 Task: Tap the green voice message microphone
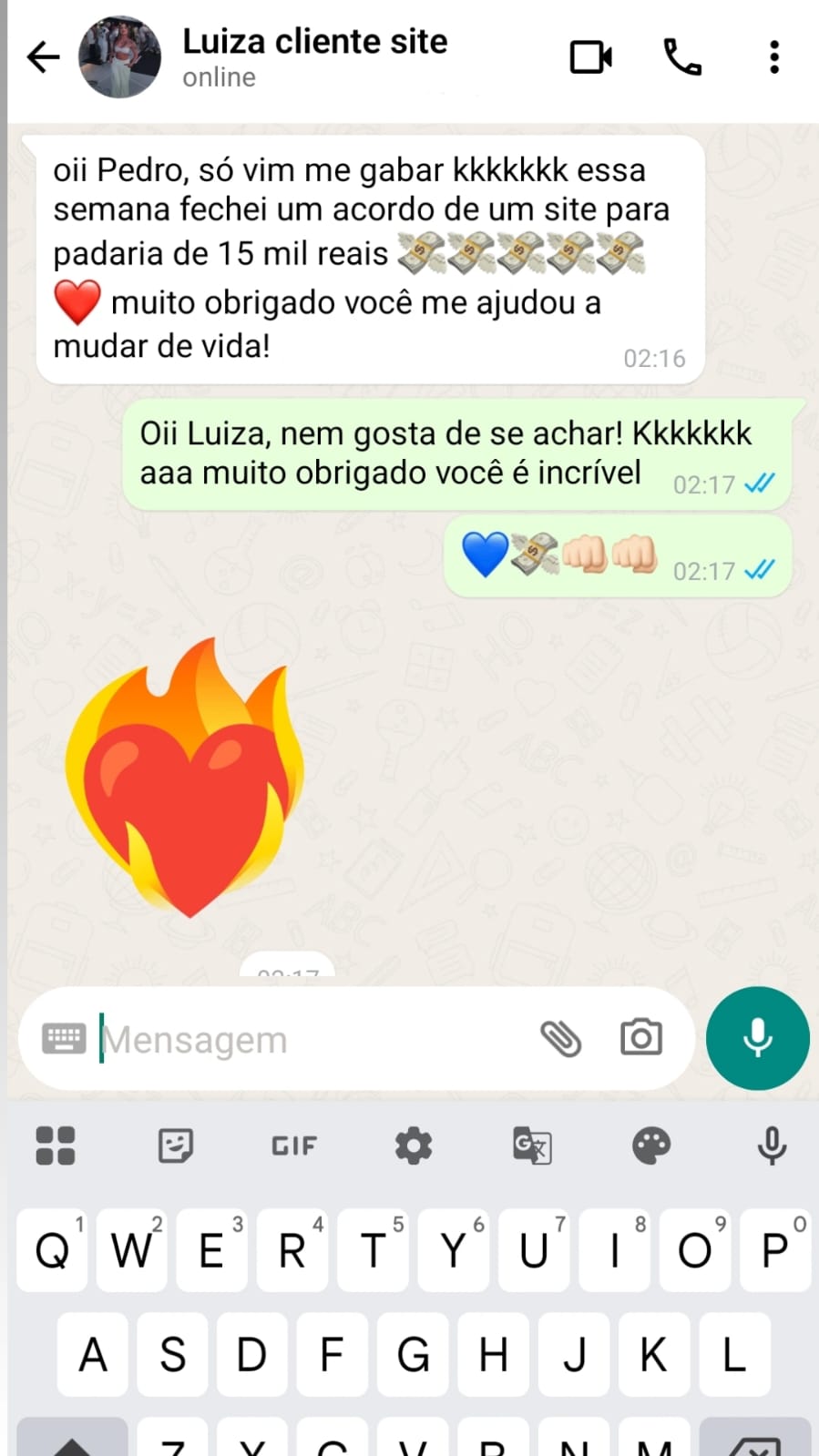pyautogui.click(x=757, y=1038)
